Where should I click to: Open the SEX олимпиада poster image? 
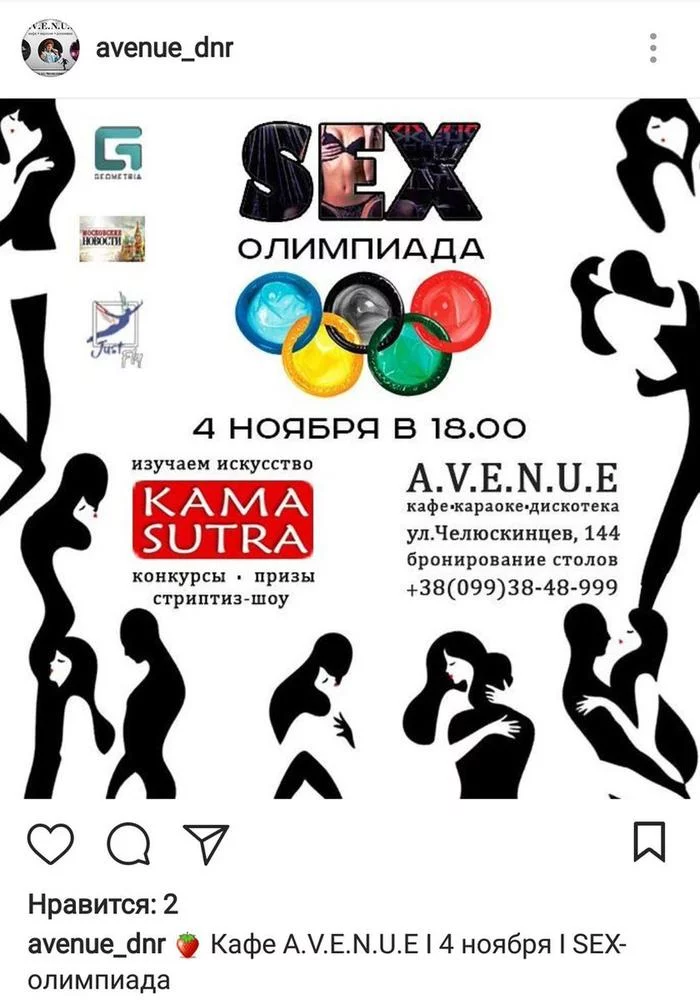point(350,450)
